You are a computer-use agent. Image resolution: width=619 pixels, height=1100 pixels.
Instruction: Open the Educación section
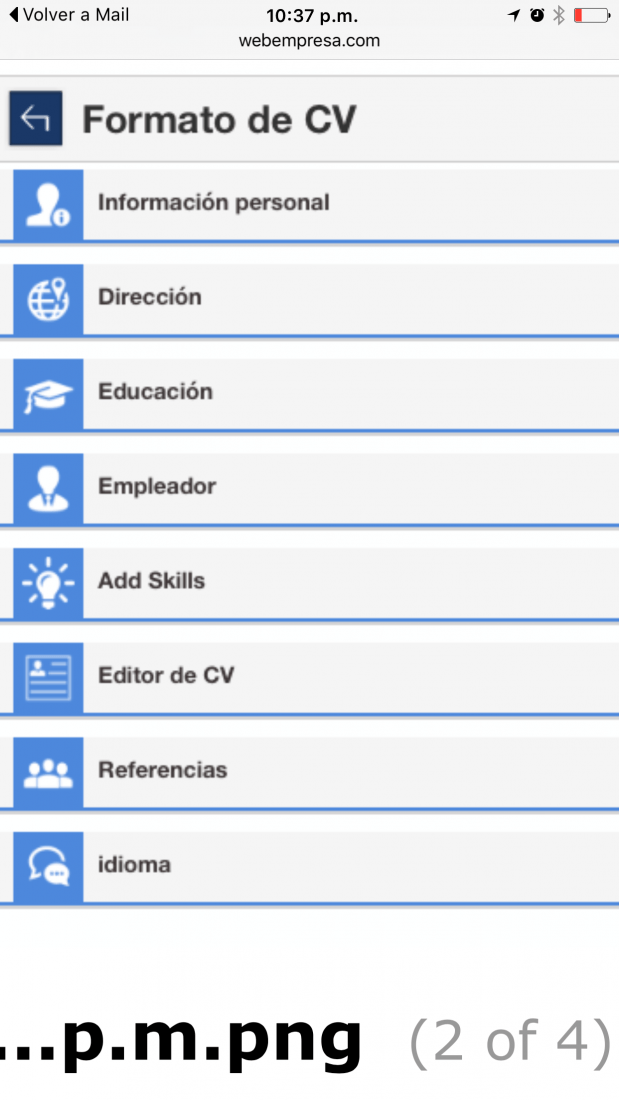[x=310, y=395]
